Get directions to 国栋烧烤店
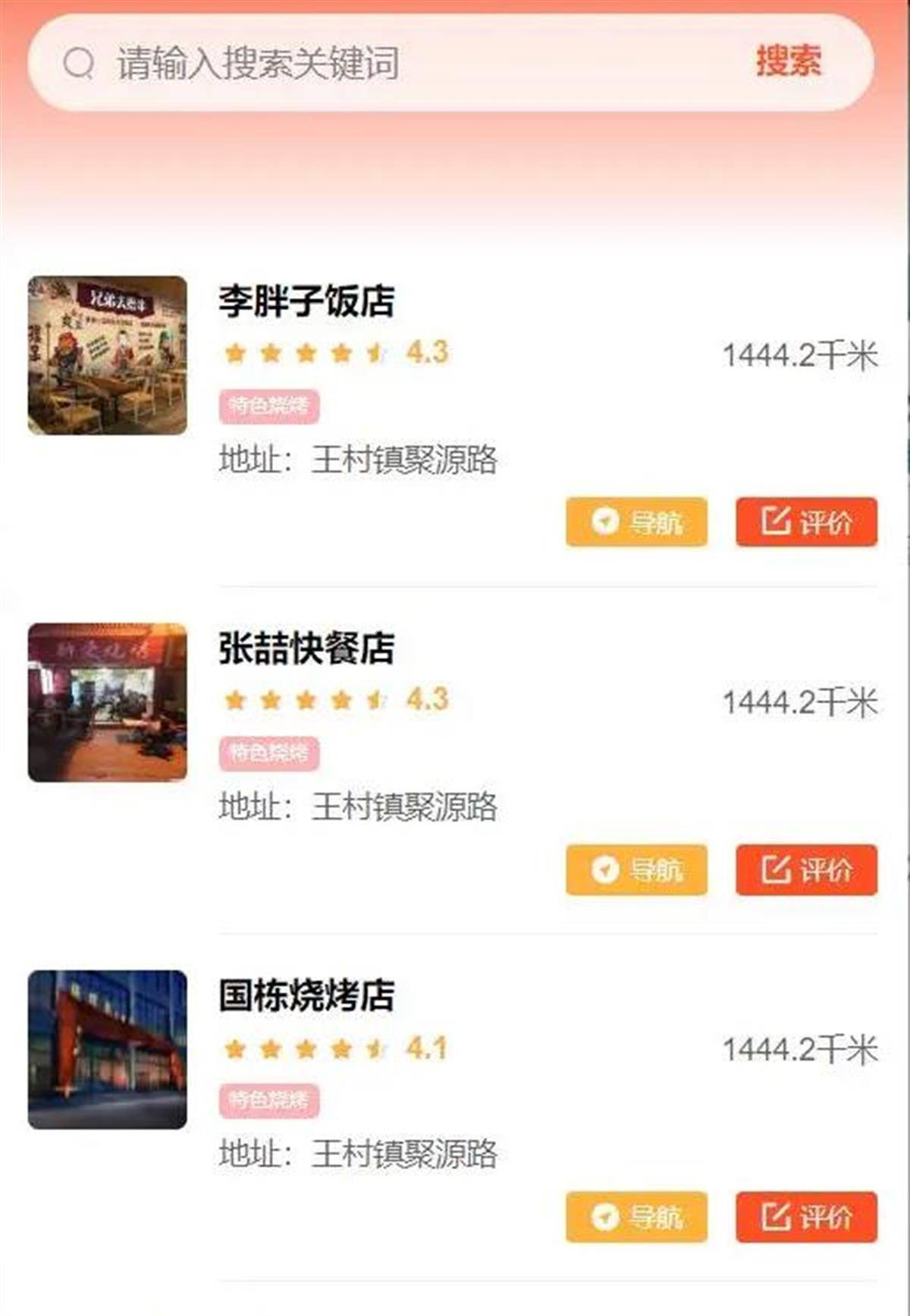This screenshot has width=910, height=1316. pos(636,1217)
